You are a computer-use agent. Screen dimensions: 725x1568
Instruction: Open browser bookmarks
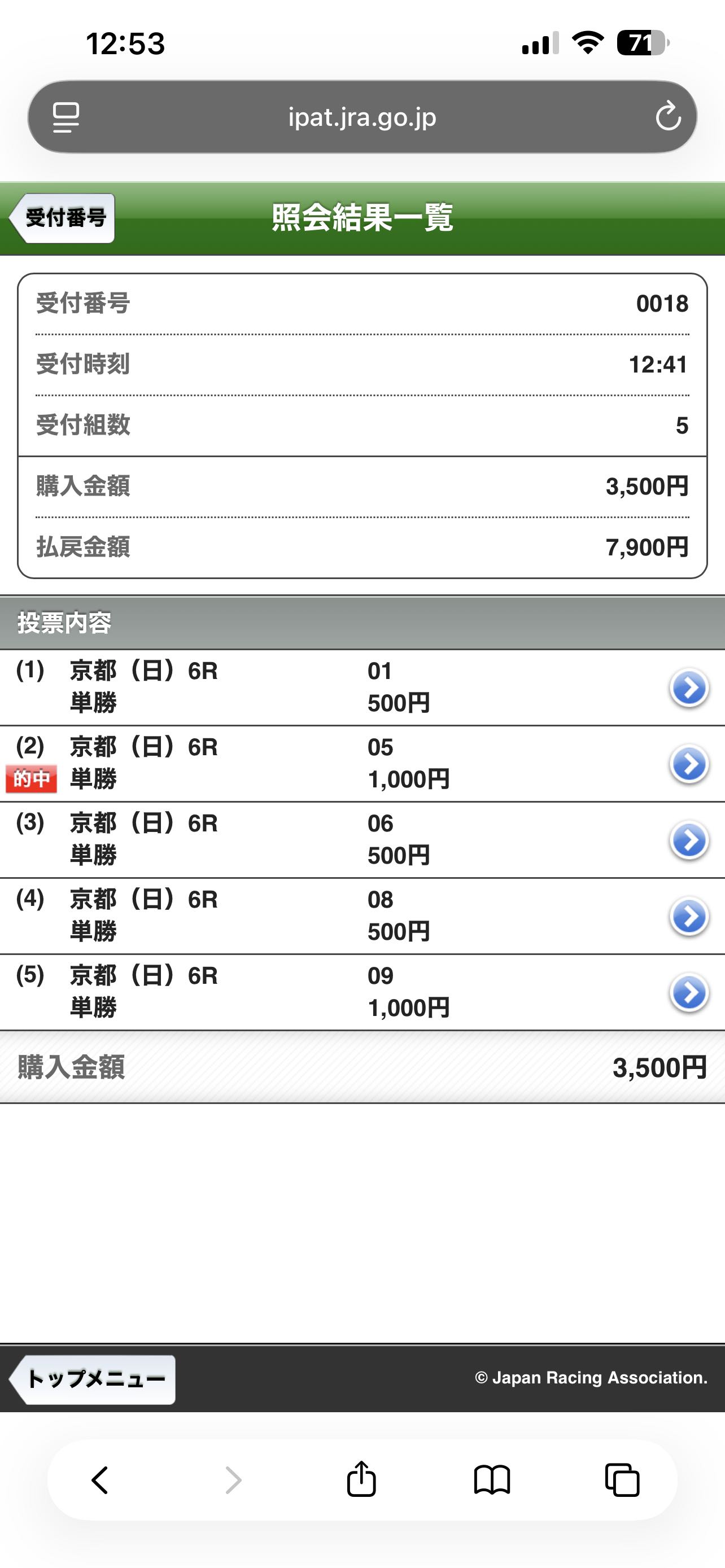[492, 1480]
